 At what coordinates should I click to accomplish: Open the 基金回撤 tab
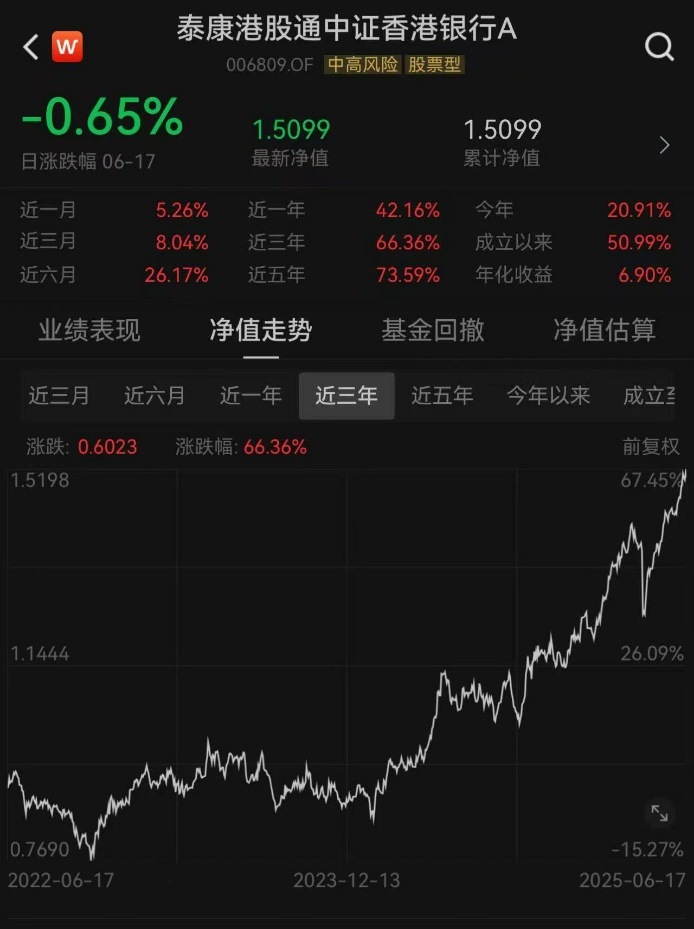point(433,330)
